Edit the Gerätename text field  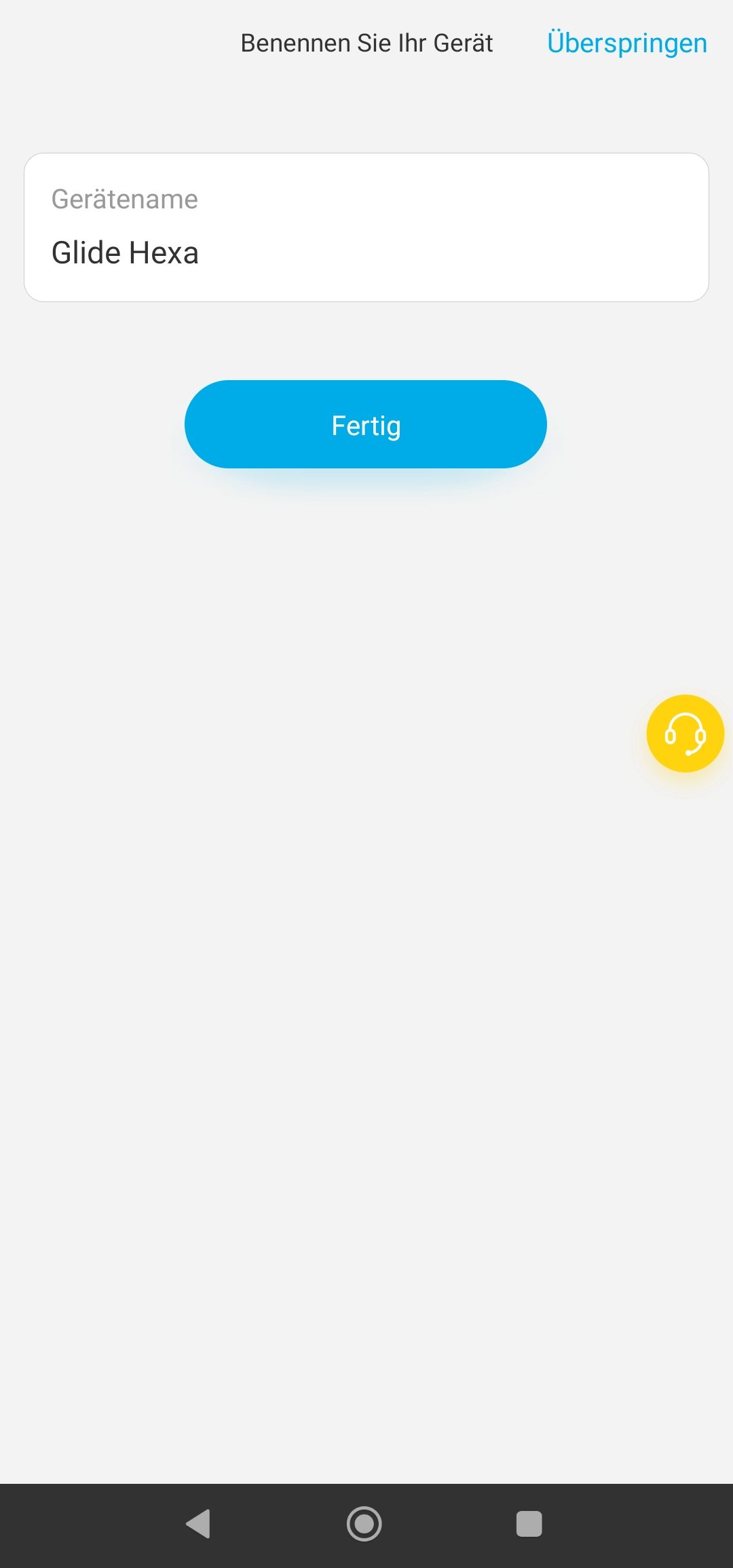366,227
